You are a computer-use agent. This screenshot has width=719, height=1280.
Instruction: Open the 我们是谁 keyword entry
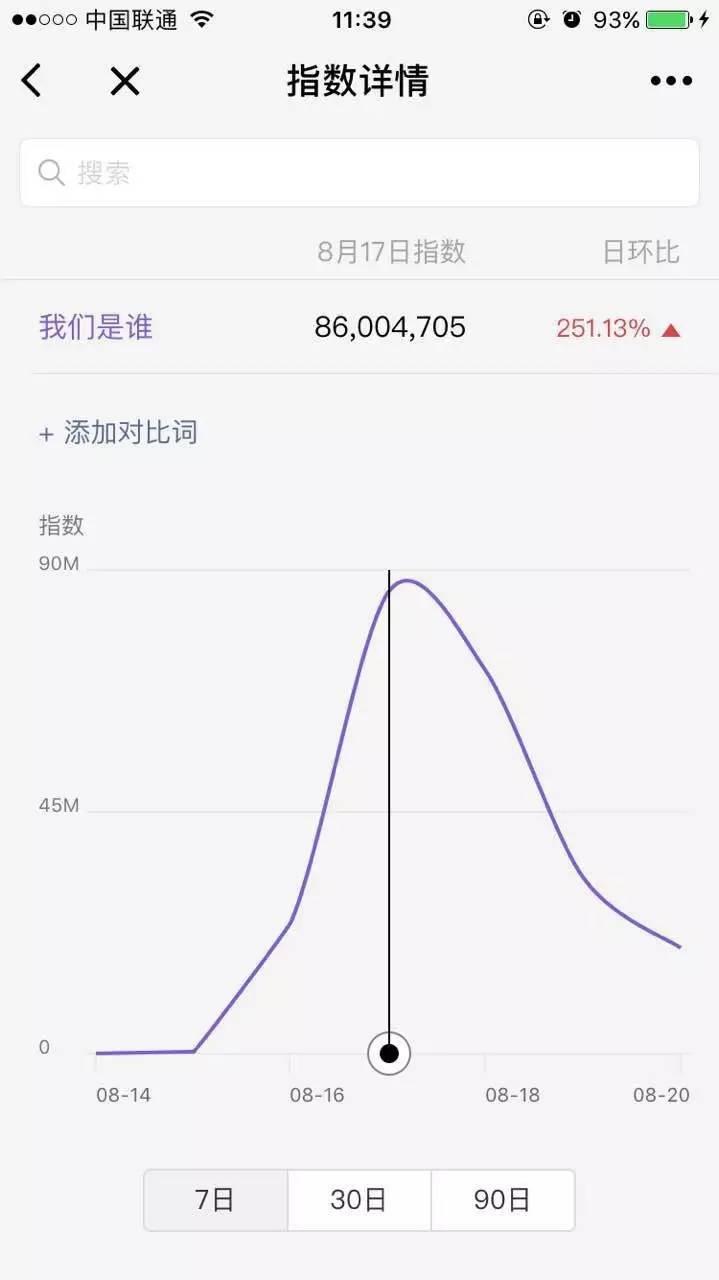coord(96,327)
